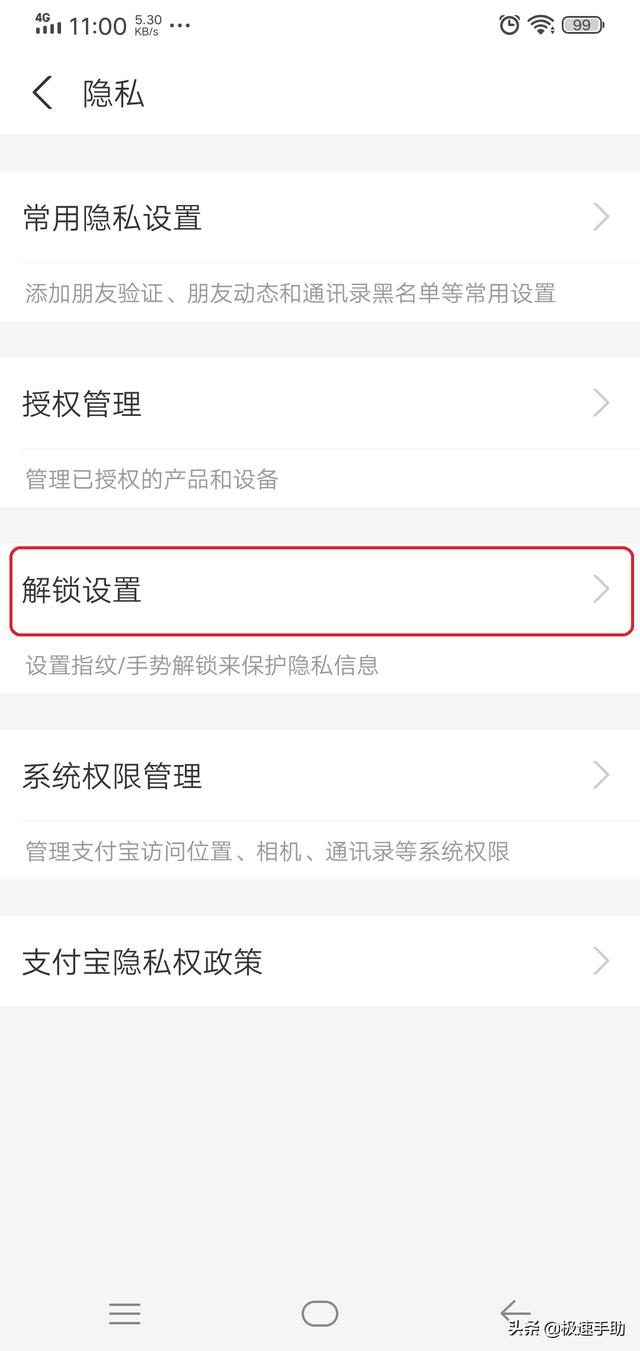640x1351 pixels.
Task: Open 常用隐私设置
Action: coord(320,217)
